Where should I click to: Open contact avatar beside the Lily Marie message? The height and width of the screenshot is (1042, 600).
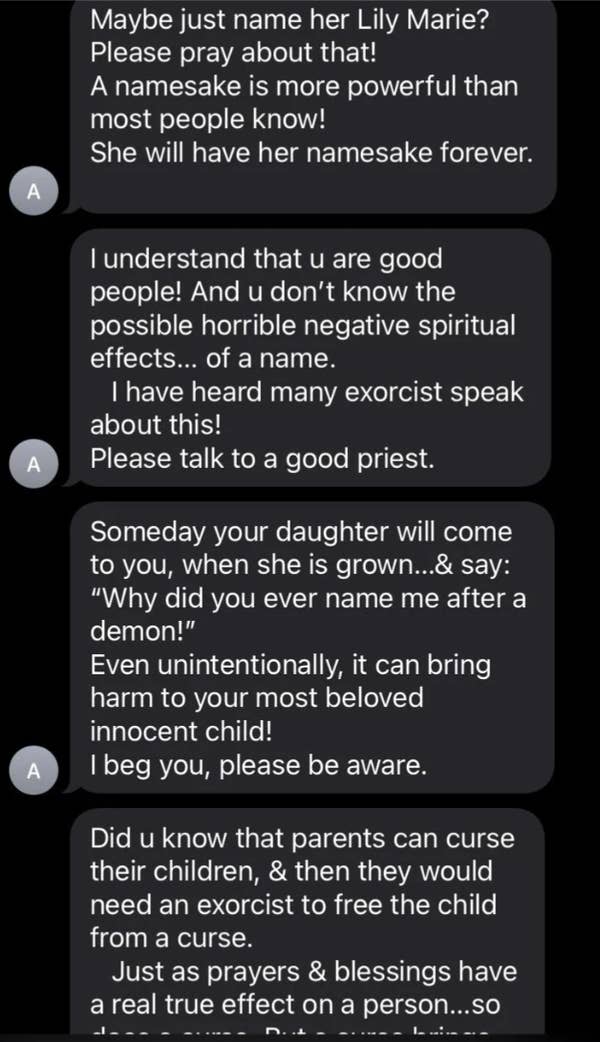coord(32,193)
